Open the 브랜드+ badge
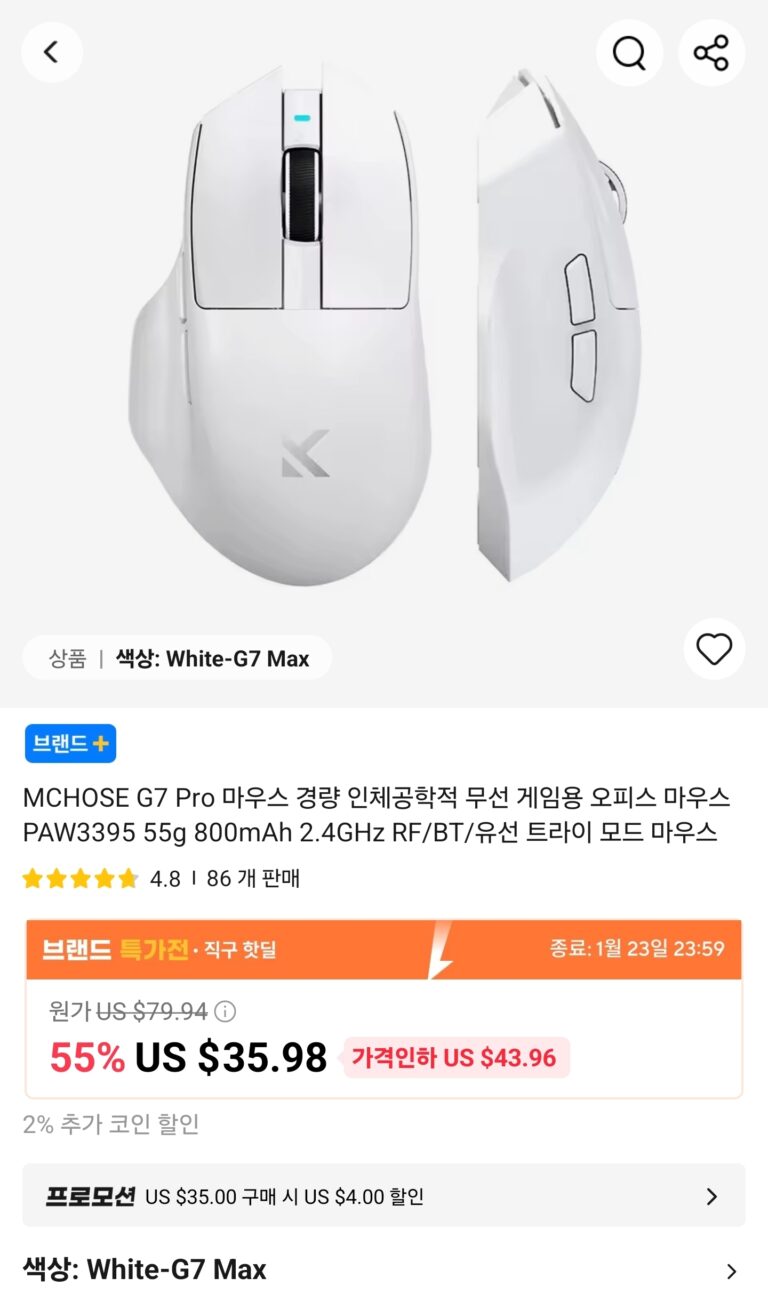Screen dimensions: 768x1294 70,743
